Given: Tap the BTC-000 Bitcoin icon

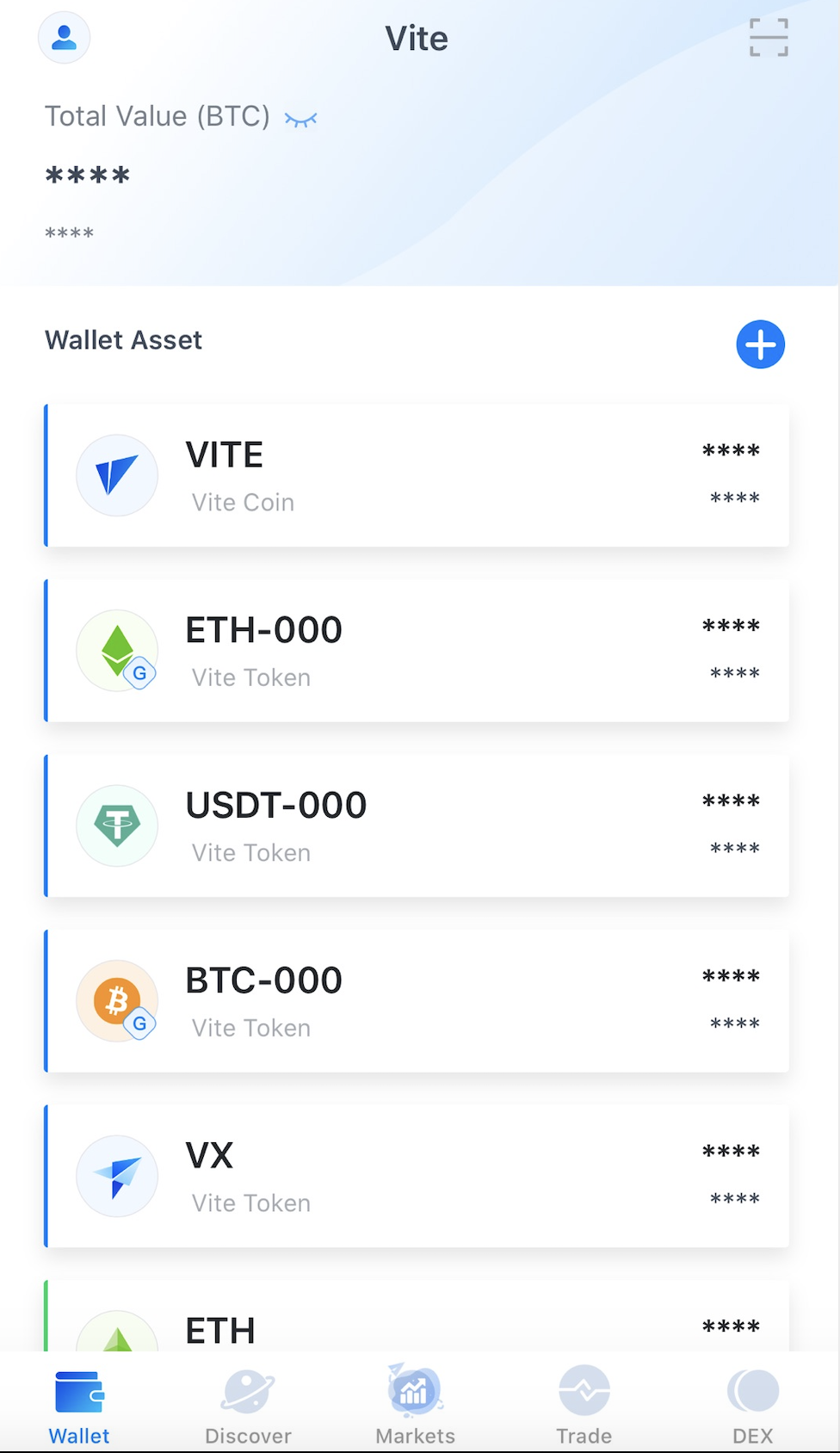Looking at the screenshot, I should [x=117, y=1000].
